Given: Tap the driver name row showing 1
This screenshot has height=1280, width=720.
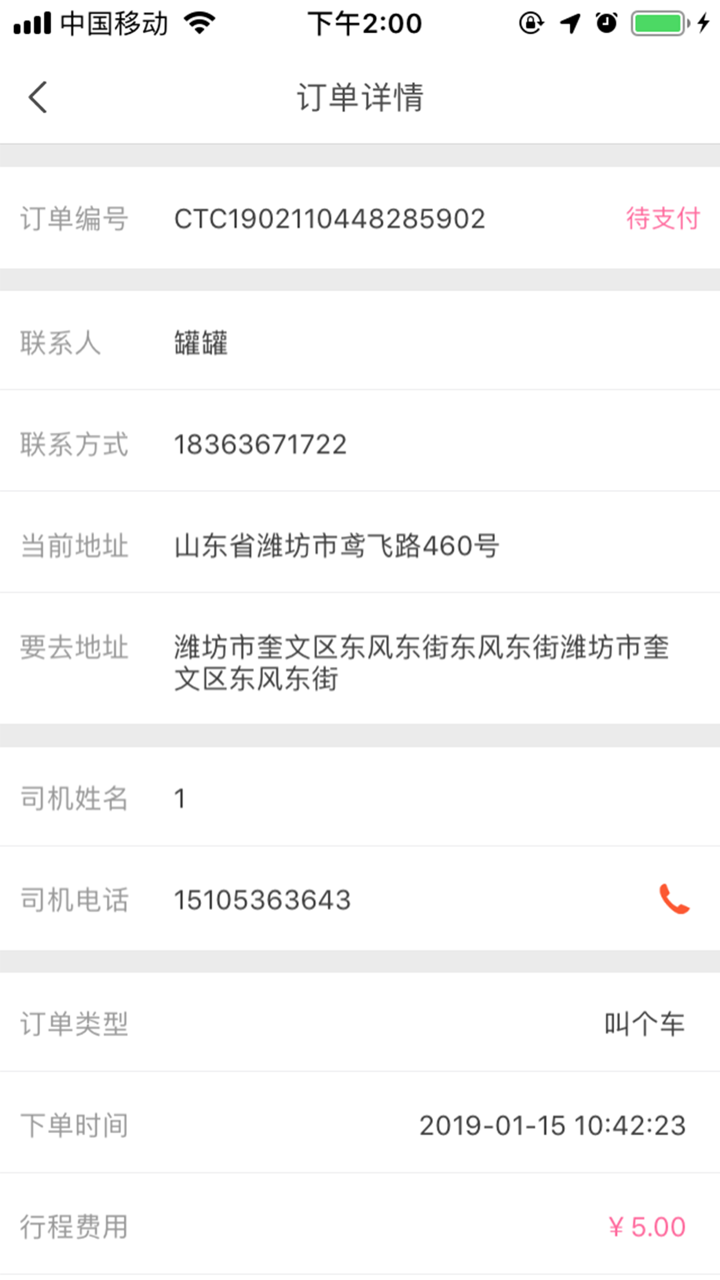Looking at the screenshot, I should point(180,798).
